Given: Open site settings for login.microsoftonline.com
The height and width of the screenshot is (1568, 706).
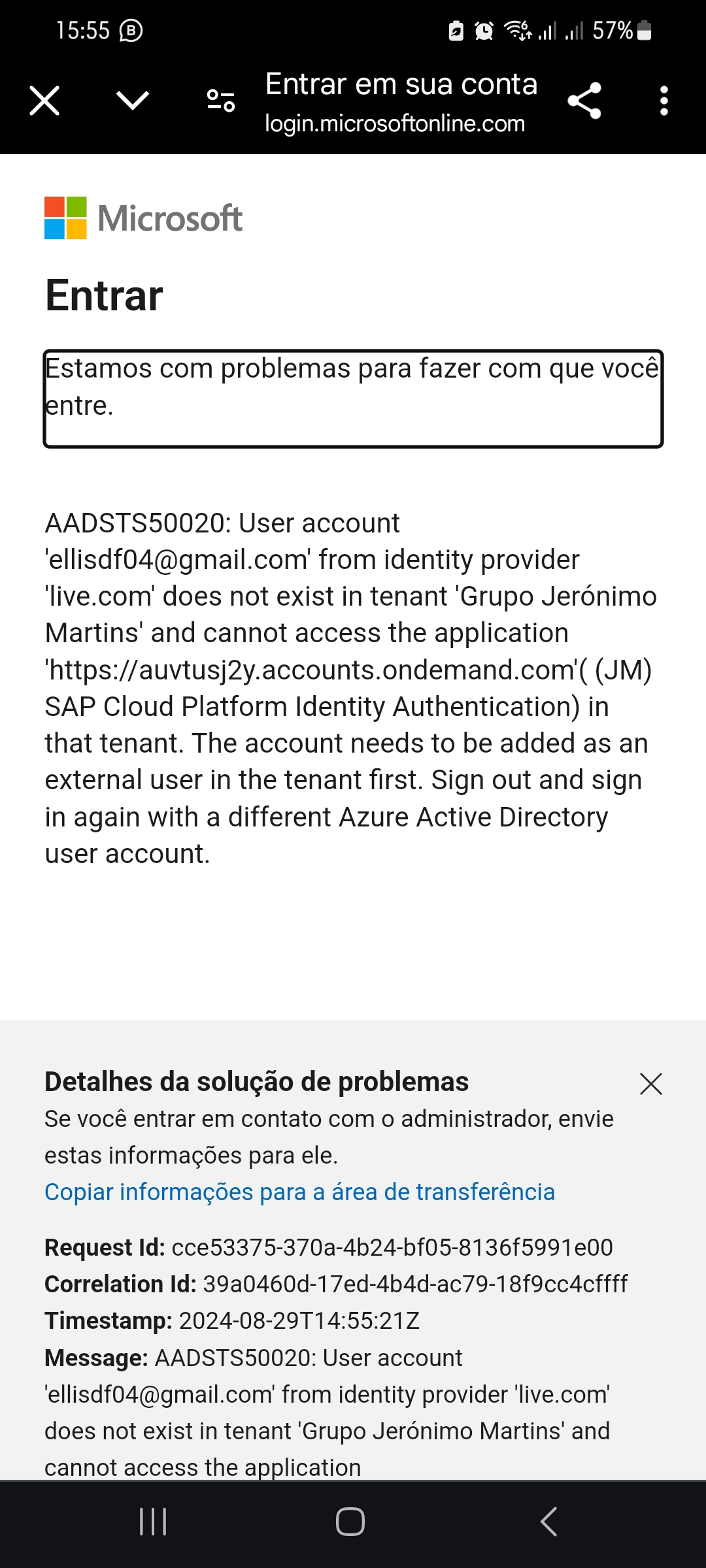Looking at the screenshot, I should [x=221, y=101].
